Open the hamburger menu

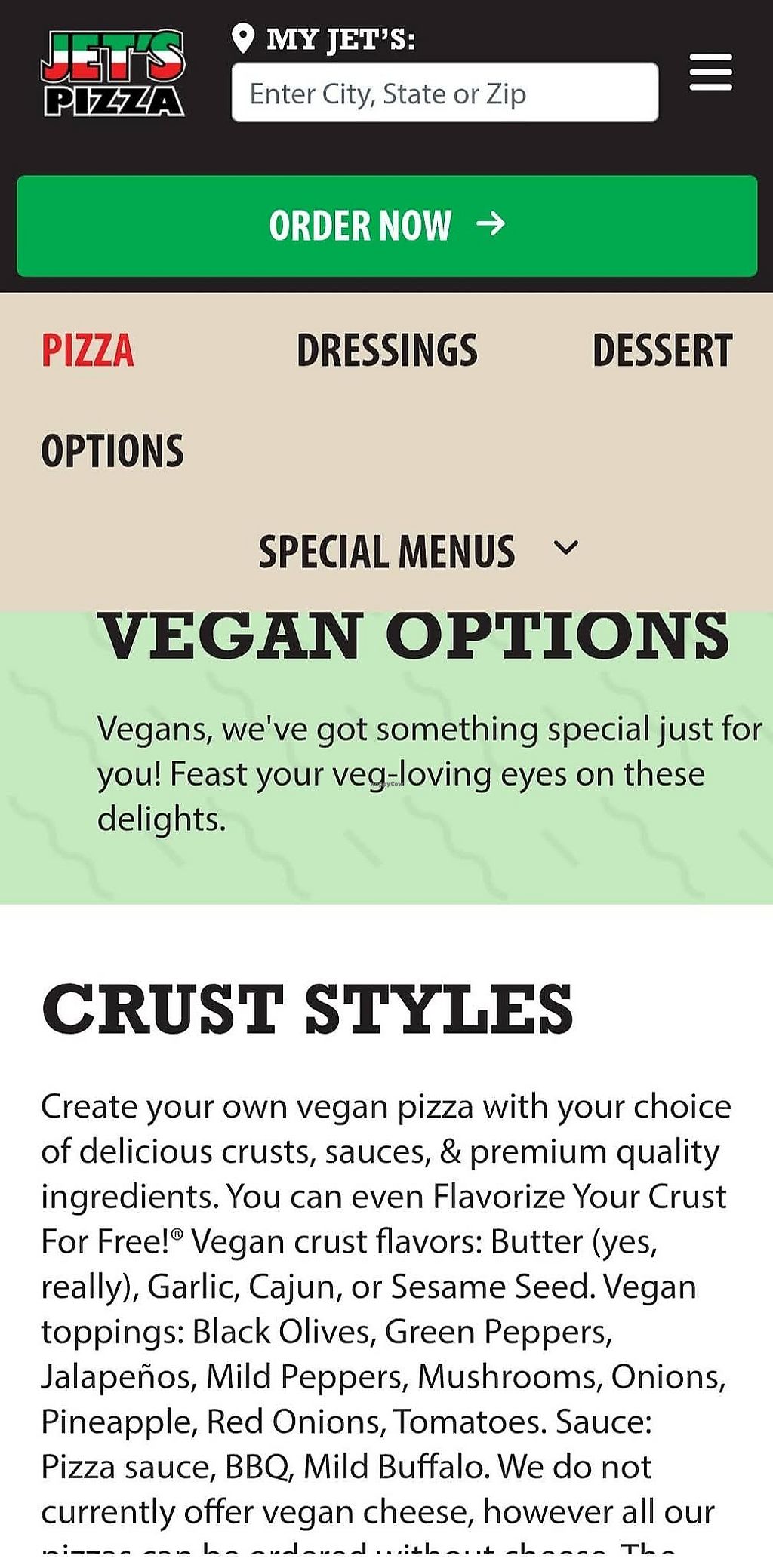[710, 72]
